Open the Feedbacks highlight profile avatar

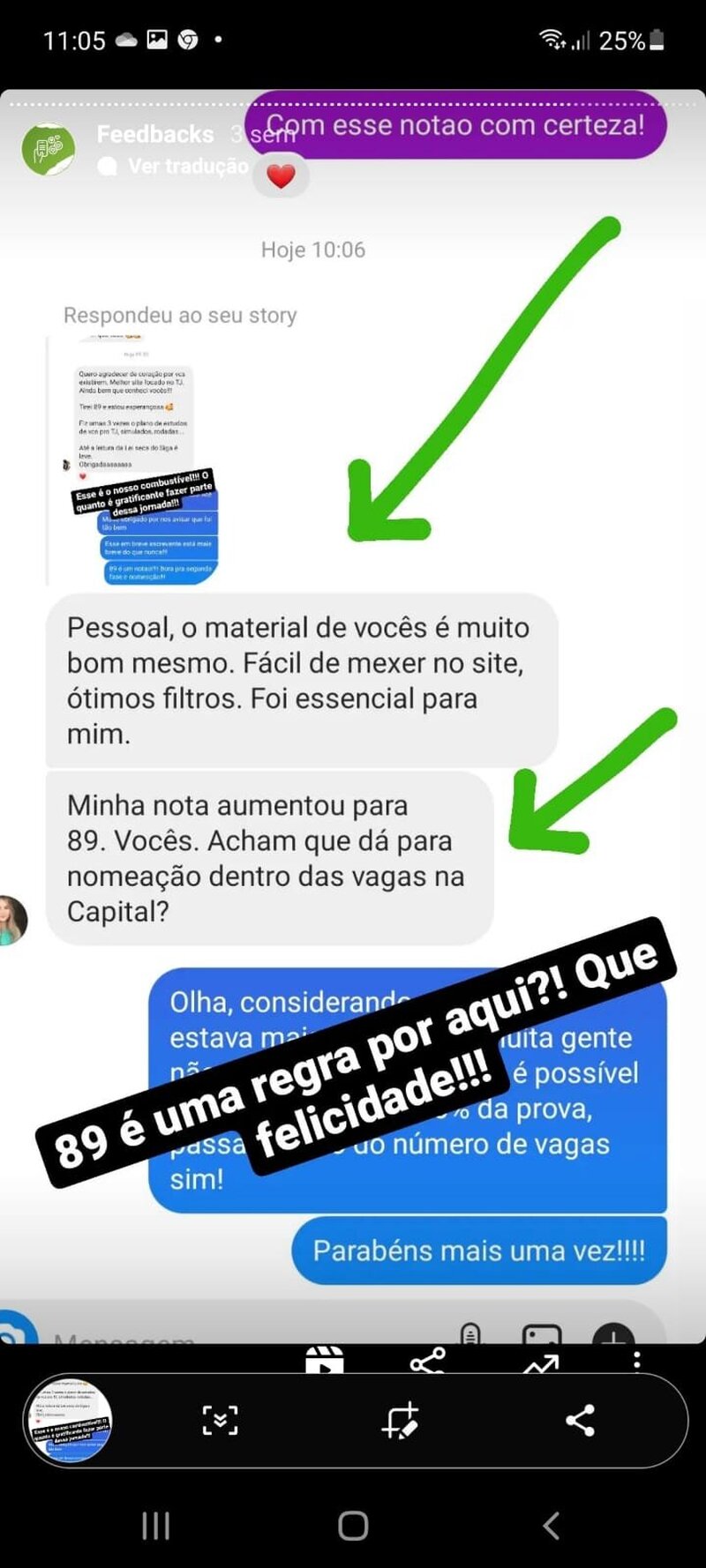pyautogui.click(x=48, y=148)
